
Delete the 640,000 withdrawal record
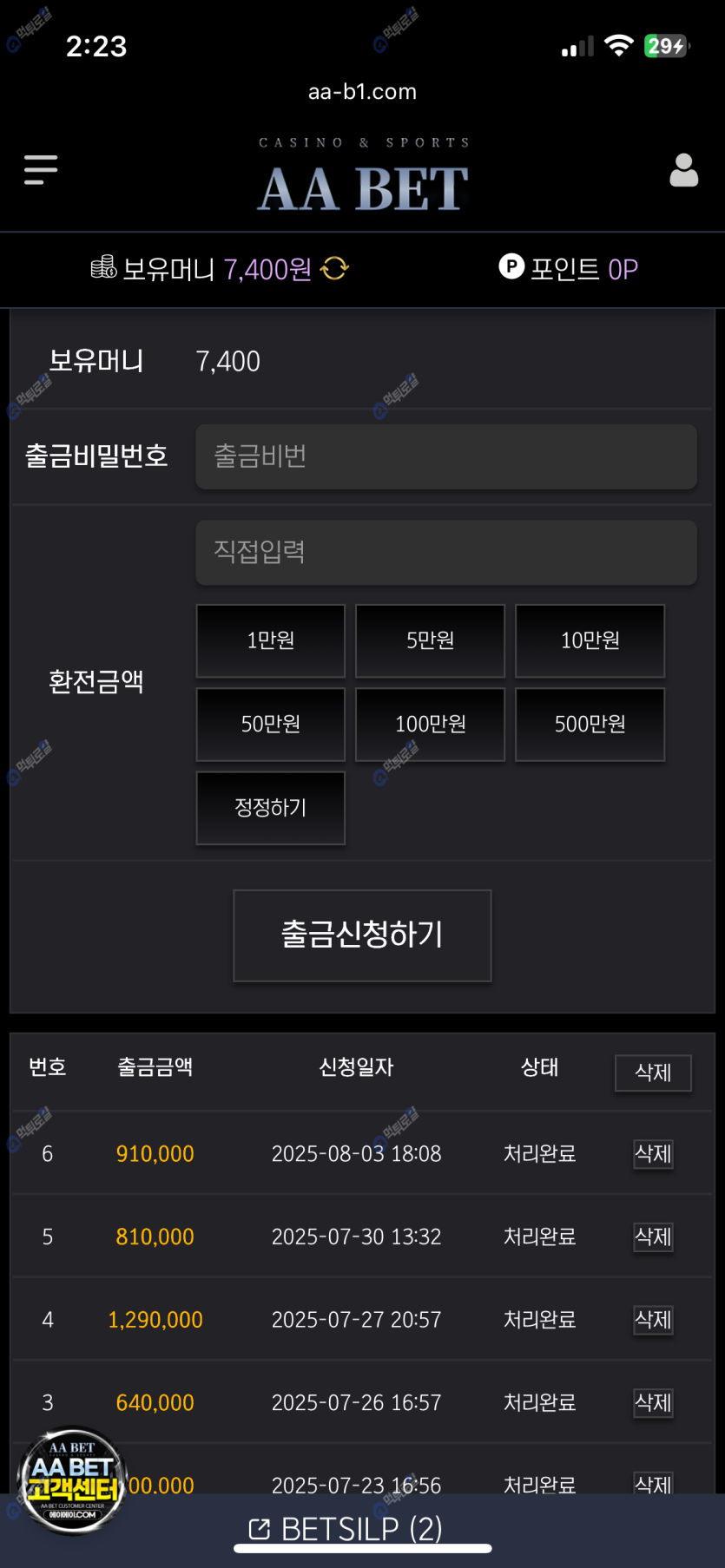click(653, 1402)
